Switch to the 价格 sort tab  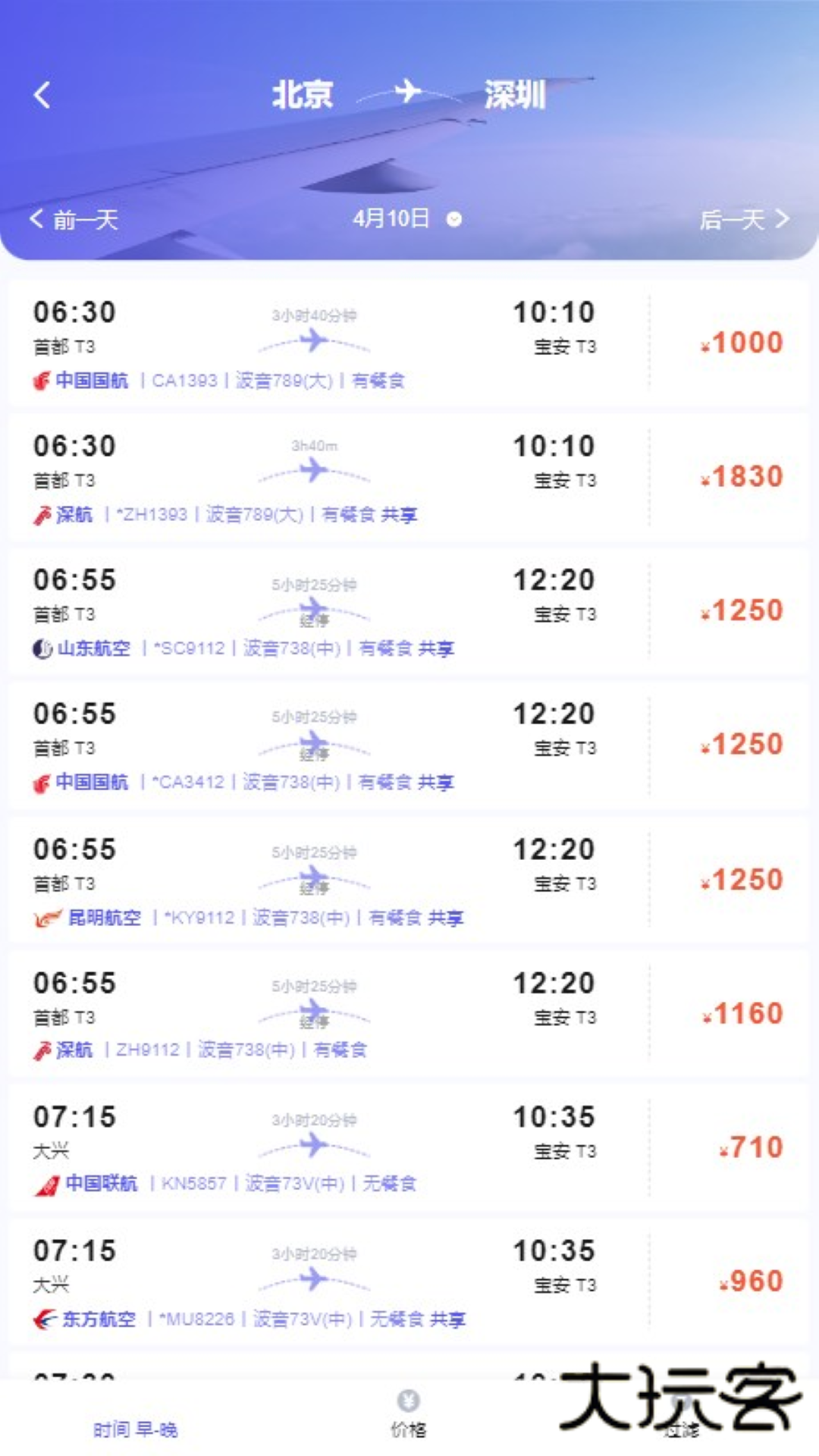[407, 1428]
